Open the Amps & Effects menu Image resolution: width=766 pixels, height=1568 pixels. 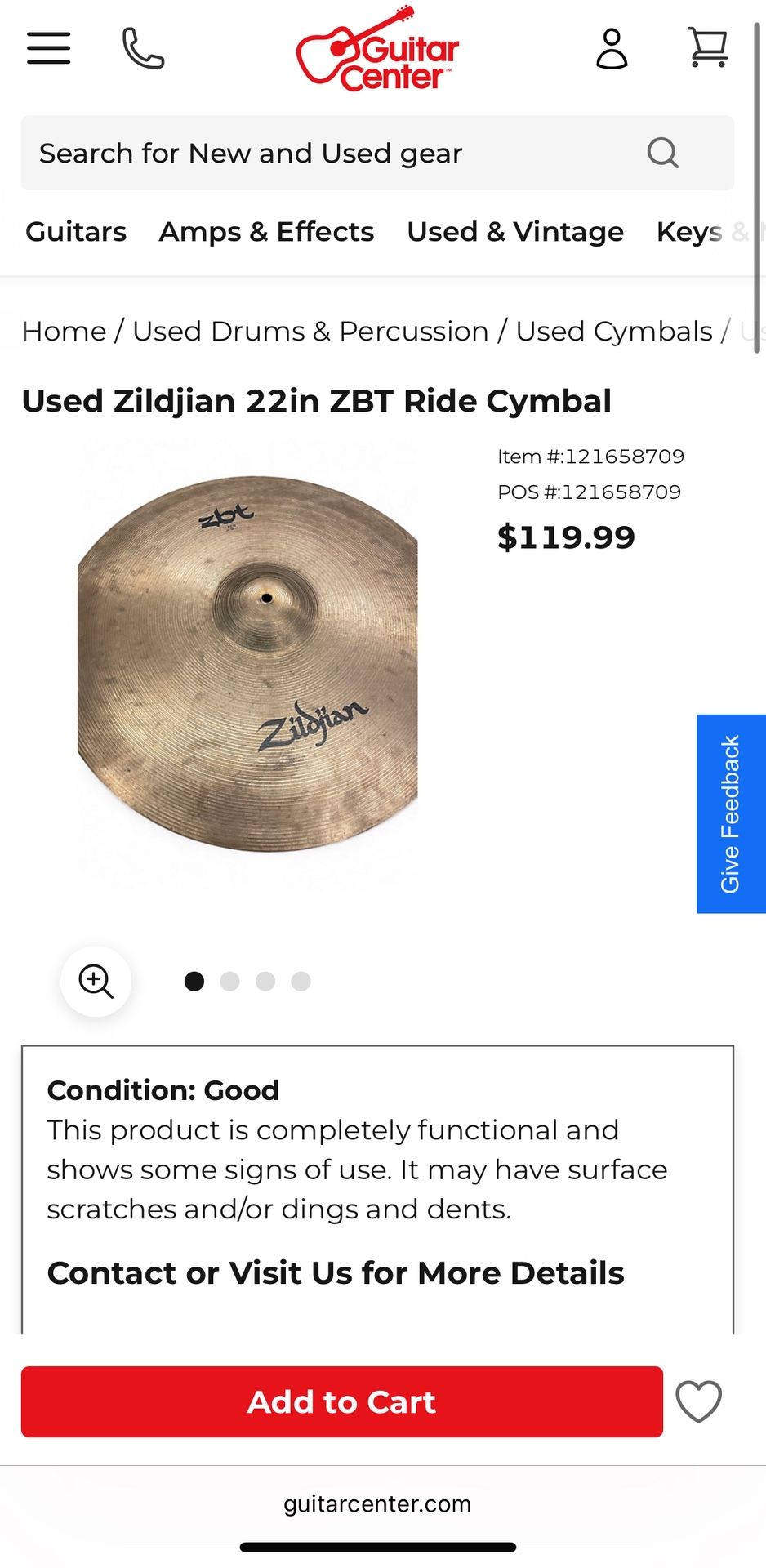pos(266,232)
